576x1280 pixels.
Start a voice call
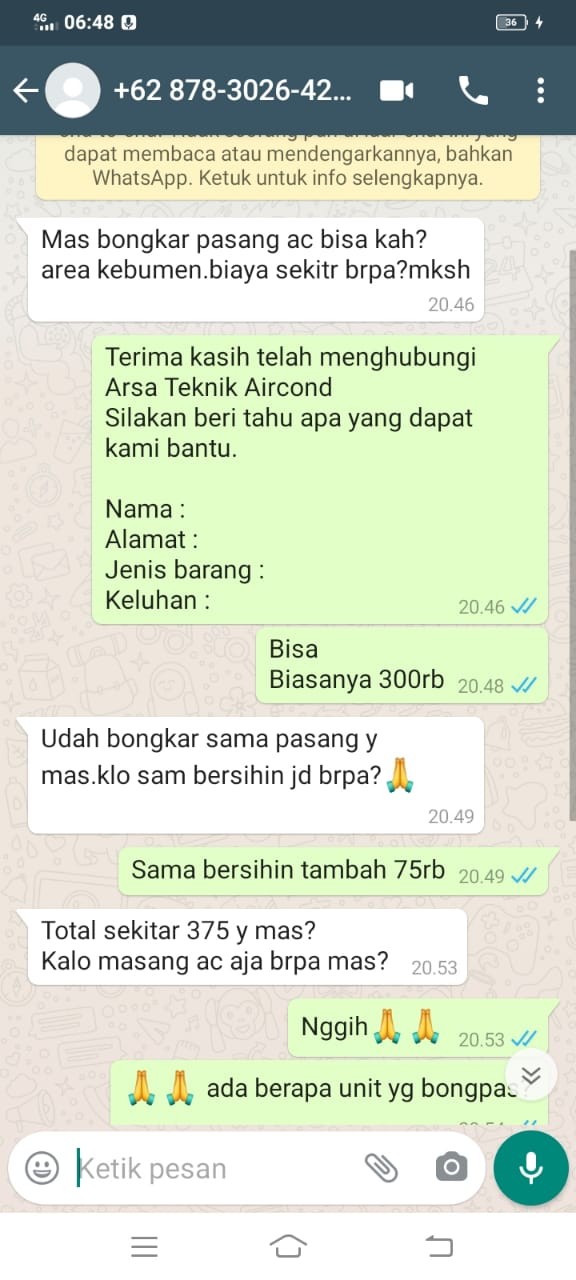pos(473,91)
